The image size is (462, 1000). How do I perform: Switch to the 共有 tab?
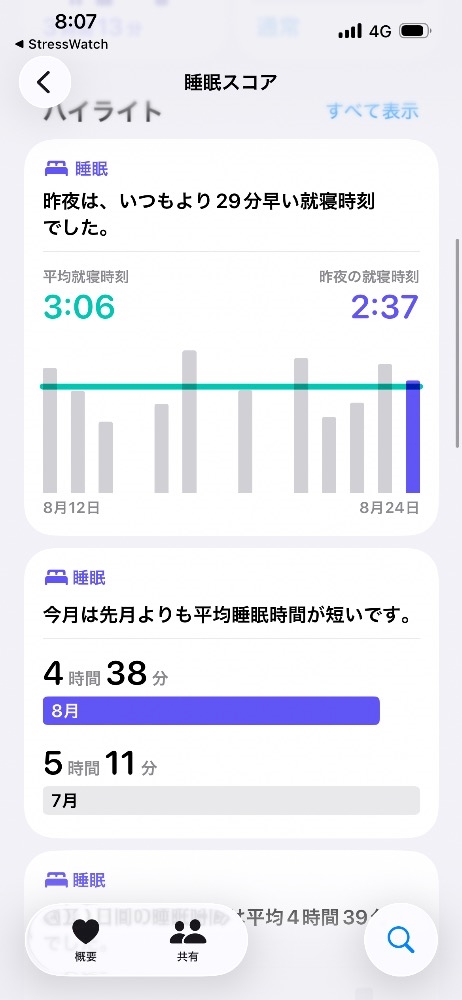point(188,940)
